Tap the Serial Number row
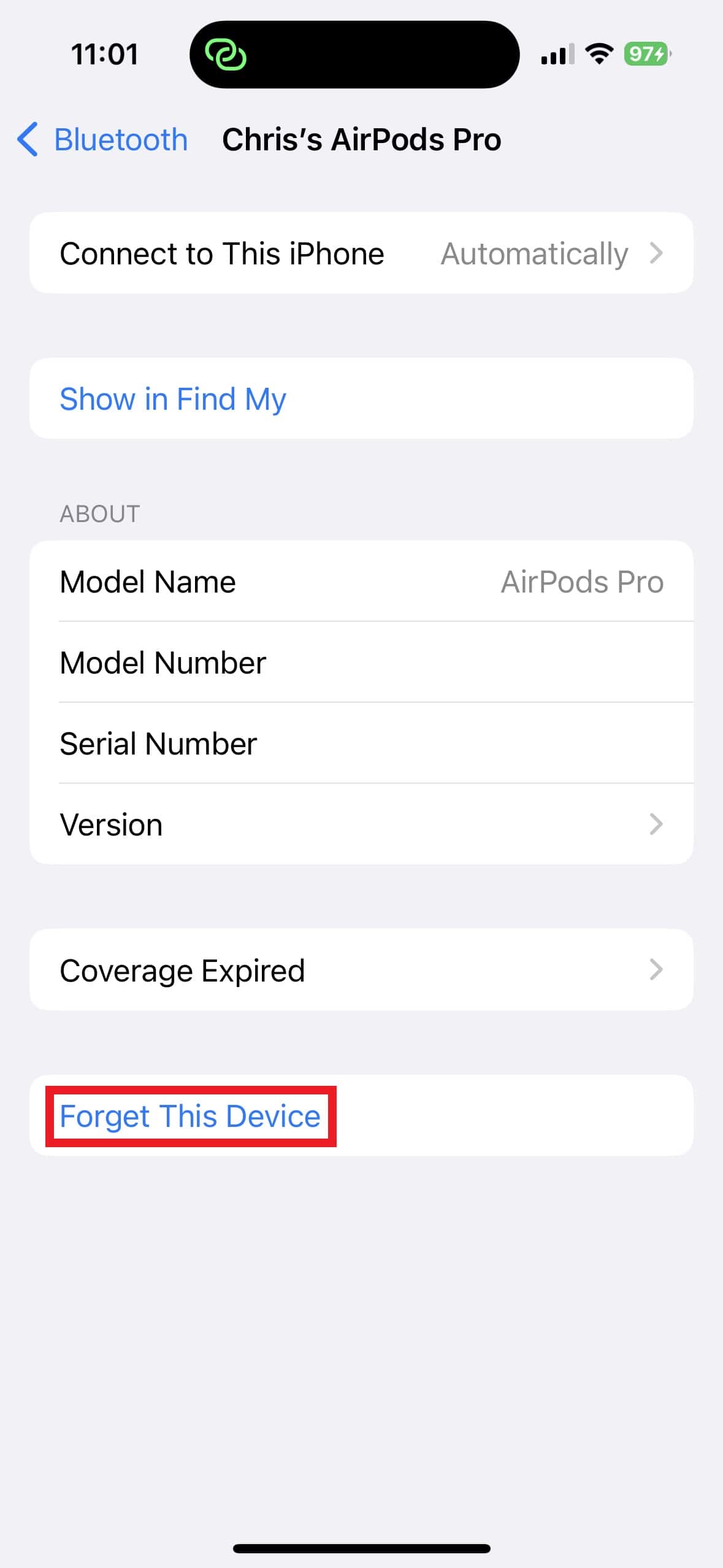723x1568 pixels. coord(361,744)
